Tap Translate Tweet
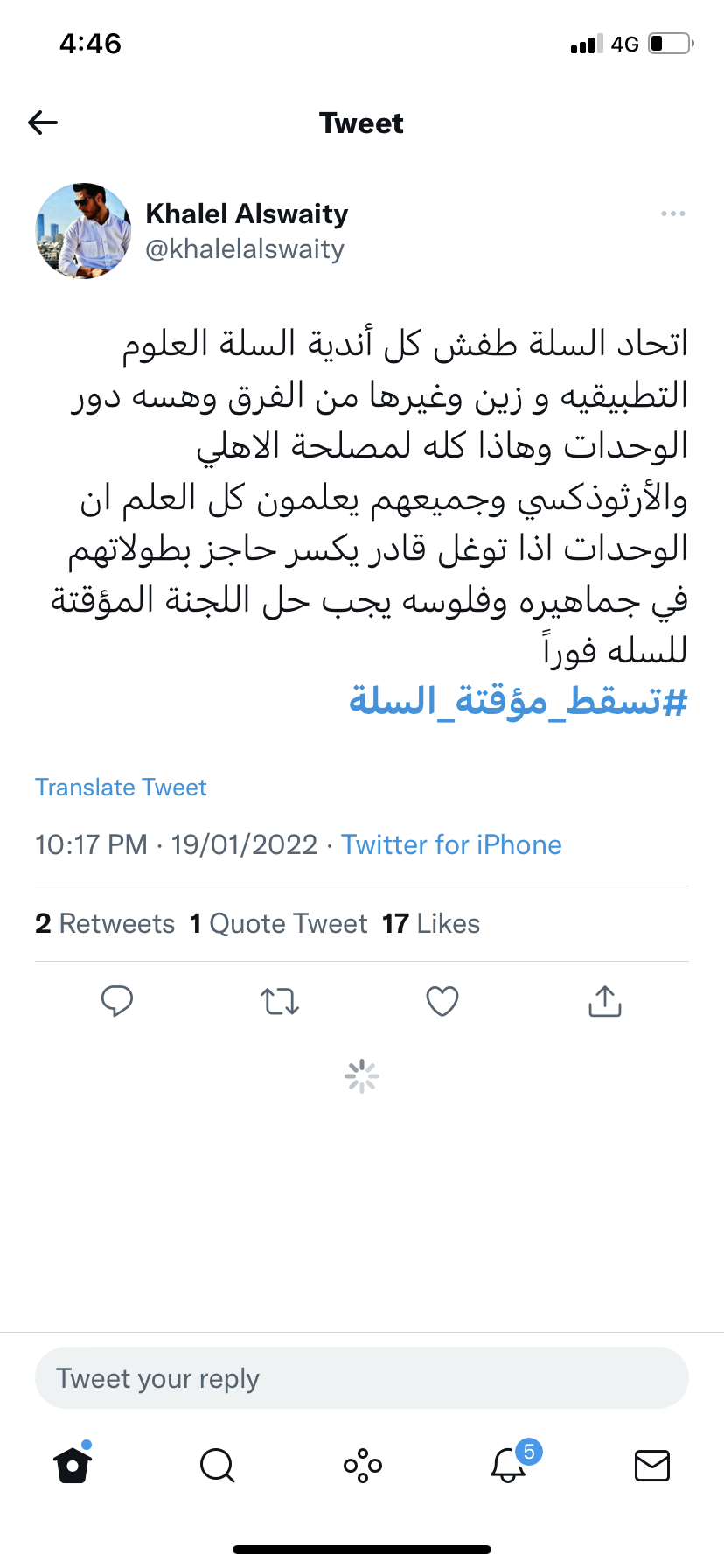Screen dimensions: 724x1568 tap(121, 787)
